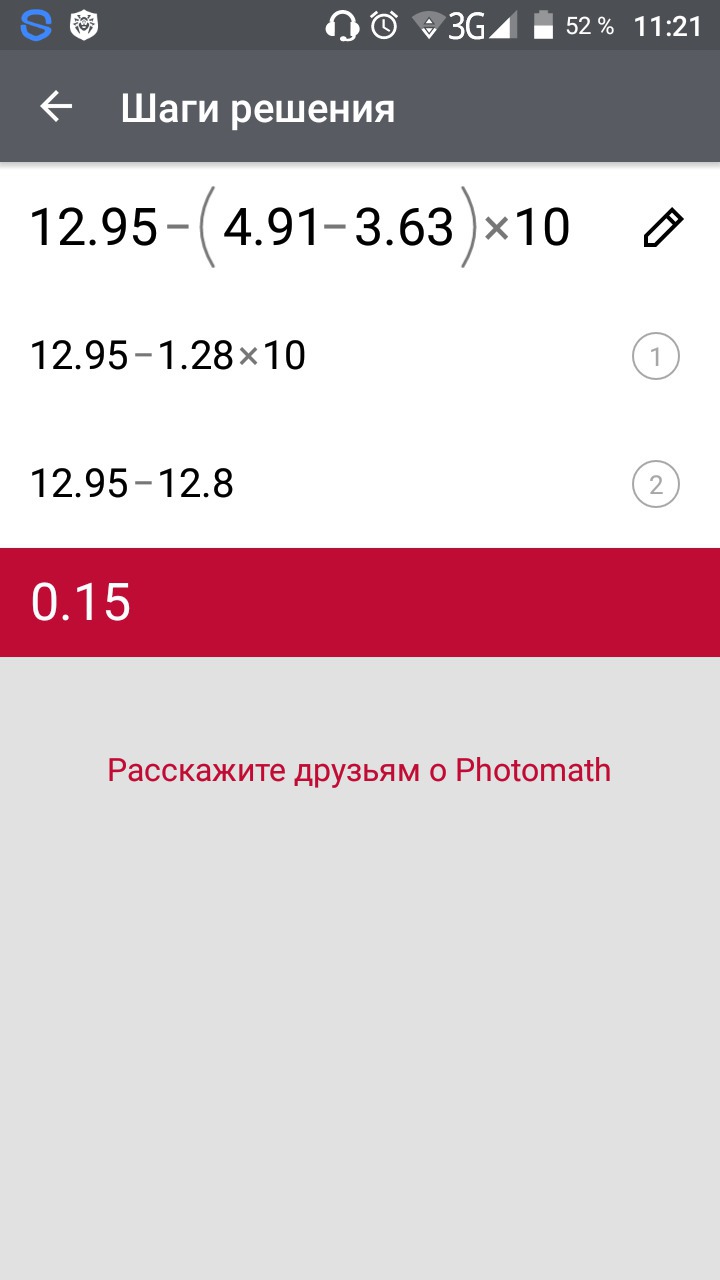Edit the expression with the pencil icon

pyautogui.click(x=662, y=228)
